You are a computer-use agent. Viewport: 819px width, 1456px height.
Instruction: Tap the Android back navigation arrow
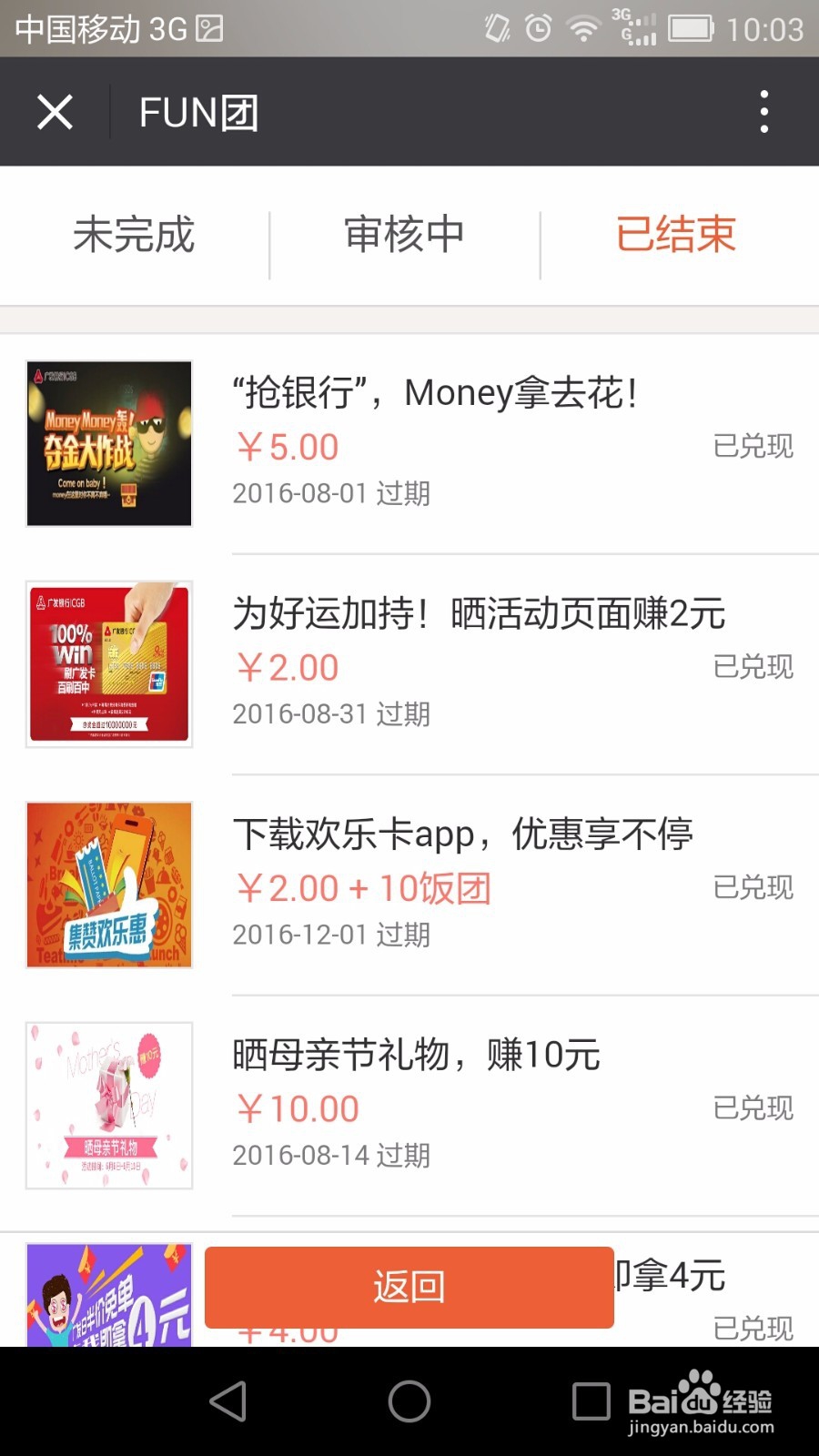coord(229,1402)
